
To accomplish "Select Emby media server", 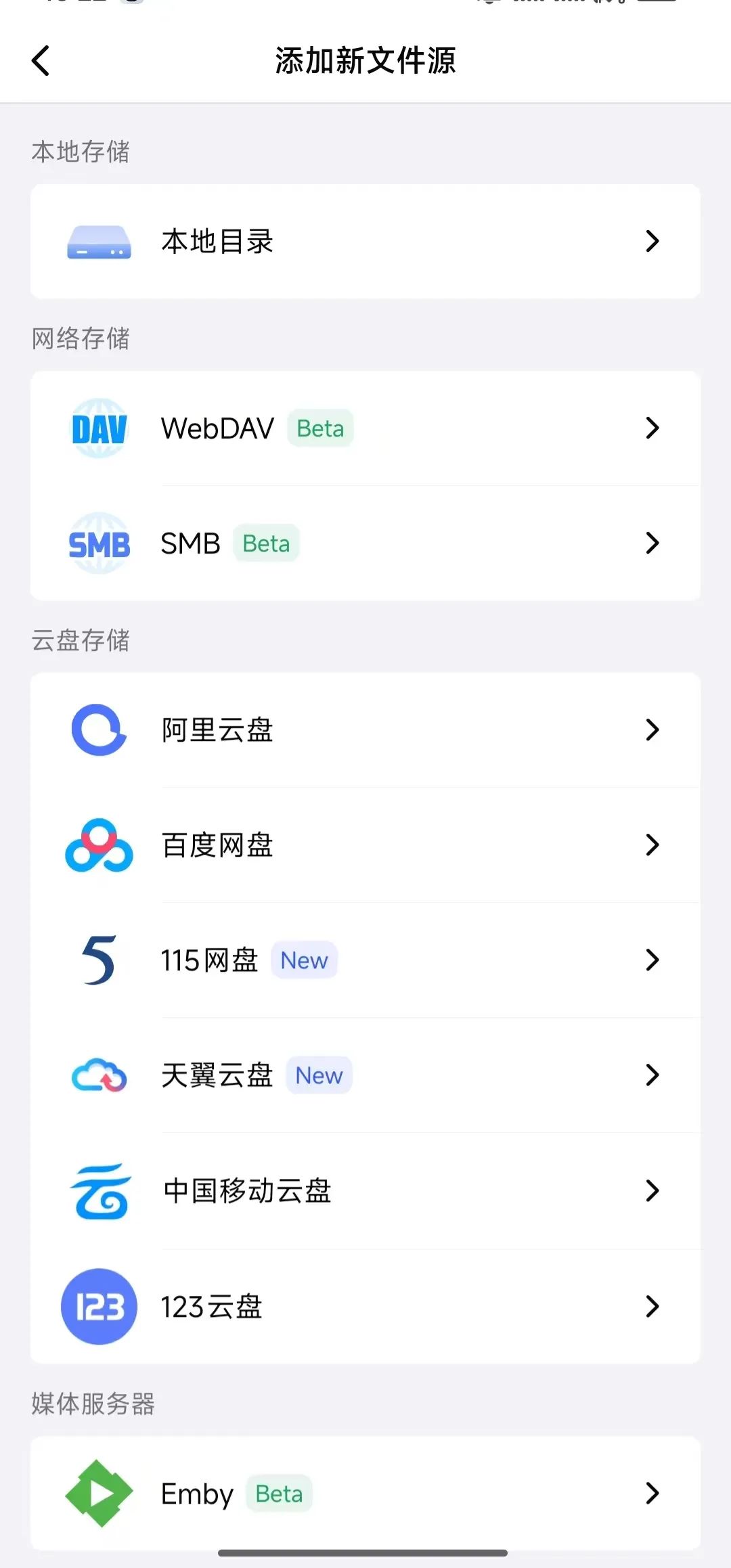I will (365, 1494).
